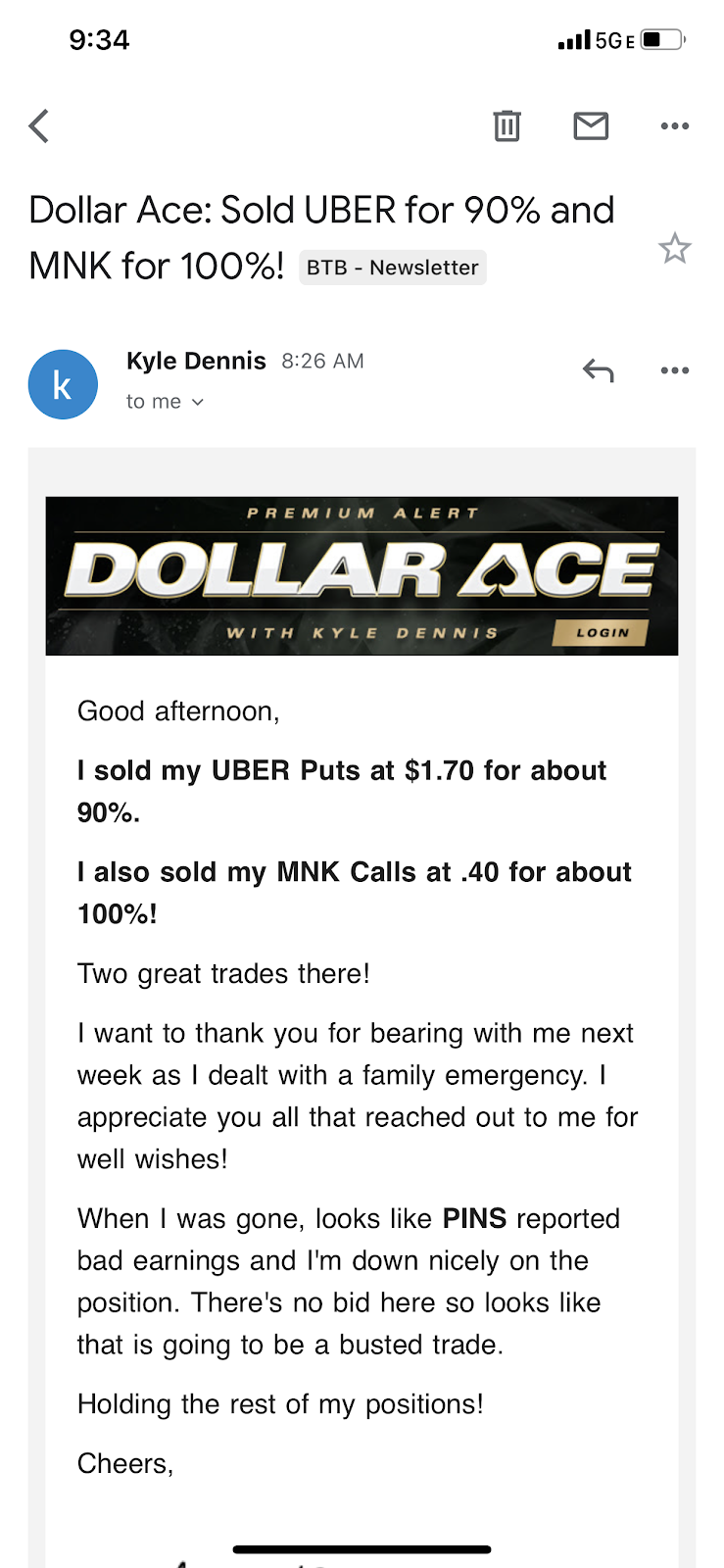Delete this email with the trash icon
The image size is (724, 1568).
click(507, 125)
